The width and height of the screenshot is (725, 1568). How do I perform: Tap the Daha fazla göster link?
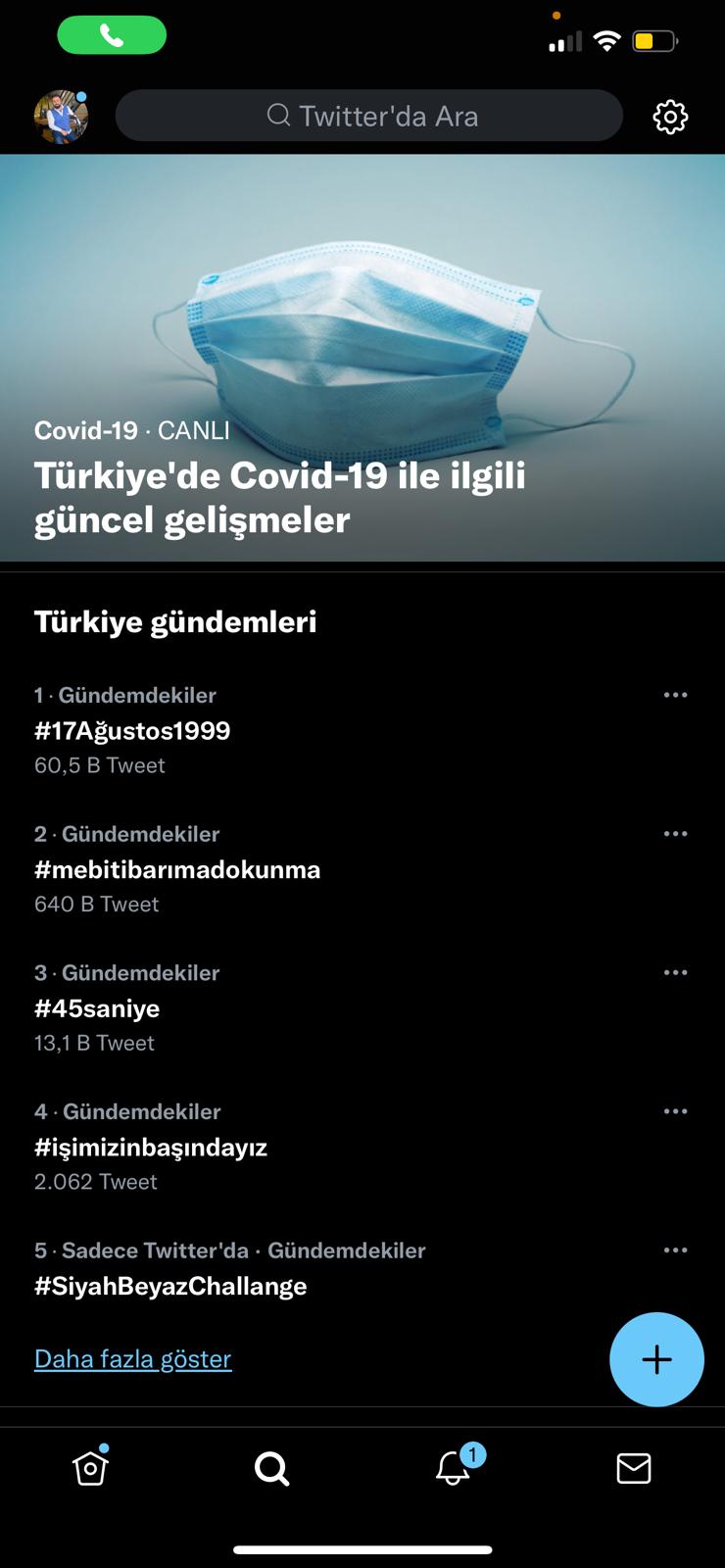133,1359
